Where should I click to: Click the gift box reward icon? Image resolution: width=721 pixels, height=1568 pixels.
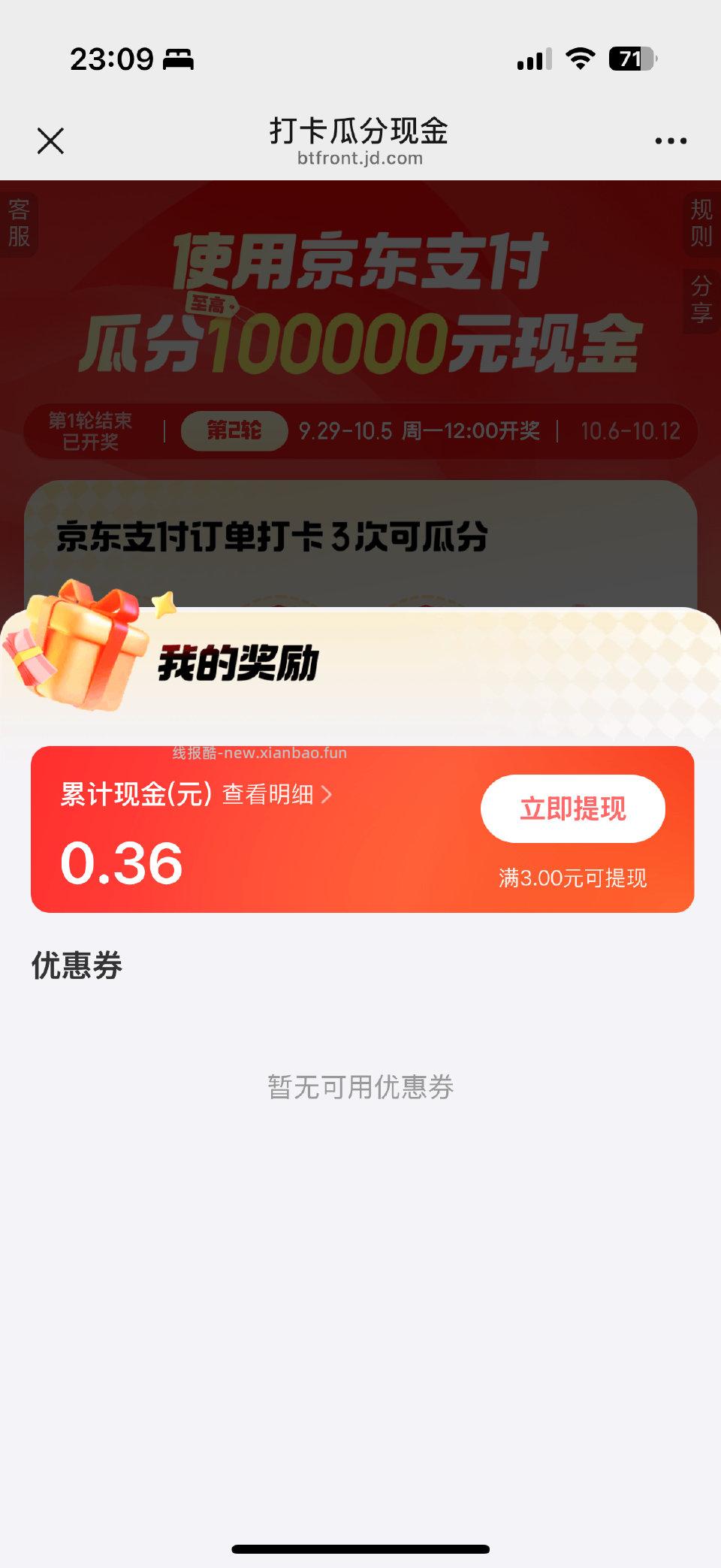point(79,652)
